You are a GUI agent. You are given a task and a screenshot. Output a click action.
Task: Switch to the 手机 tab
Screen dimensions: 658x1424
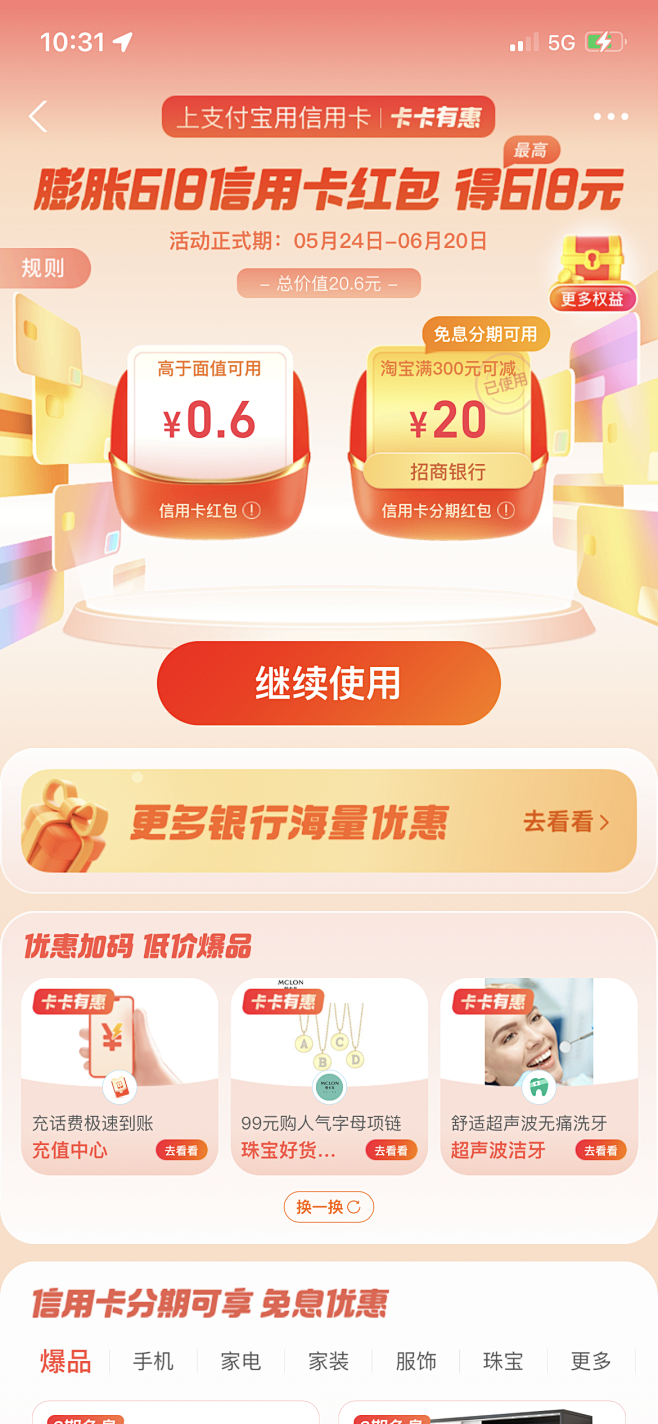coord(153,1361)
